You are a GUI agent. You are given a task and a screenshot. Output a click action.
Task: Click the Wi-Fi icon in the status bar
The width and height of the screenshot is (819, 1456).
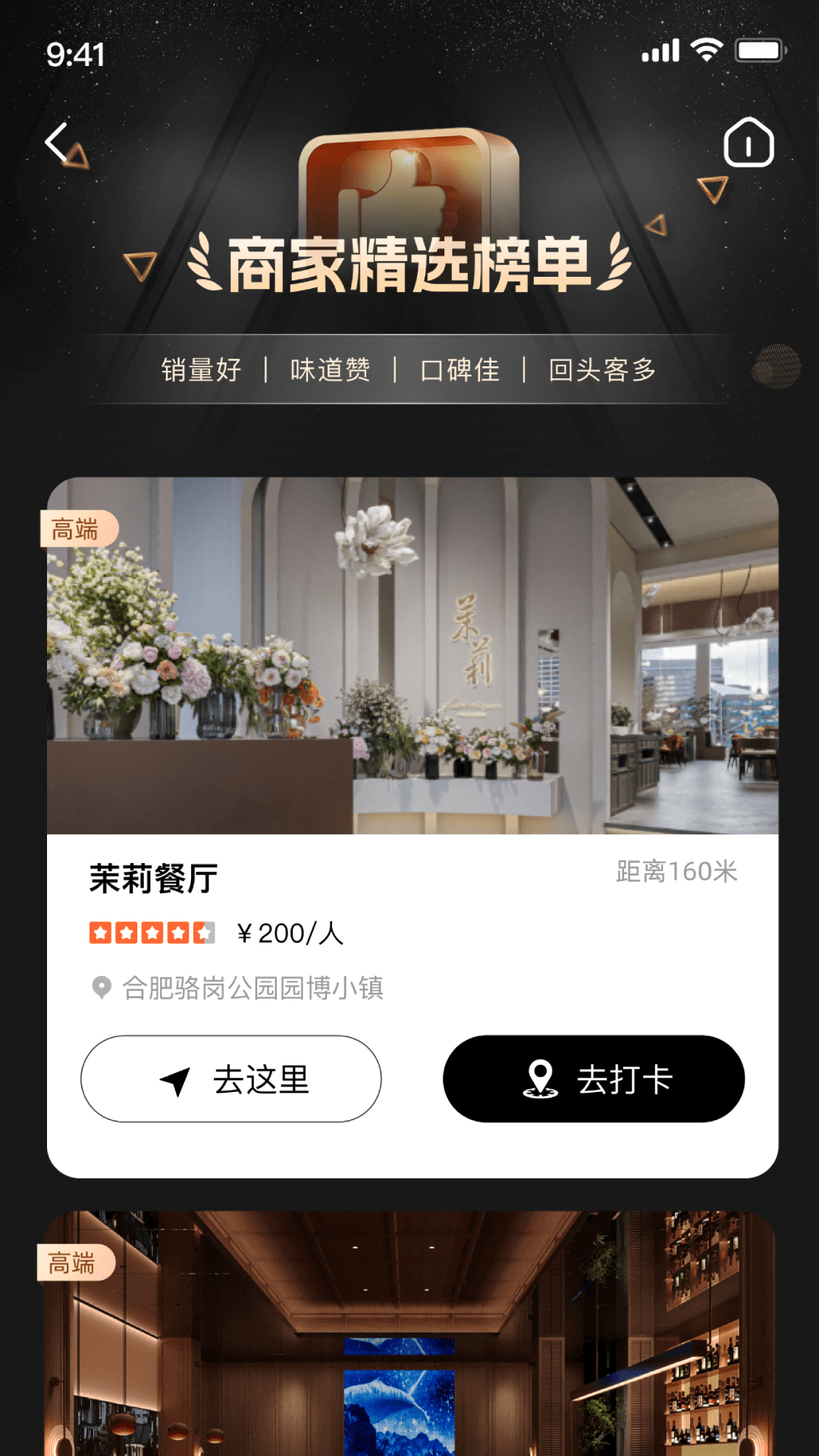pos(705,50)
